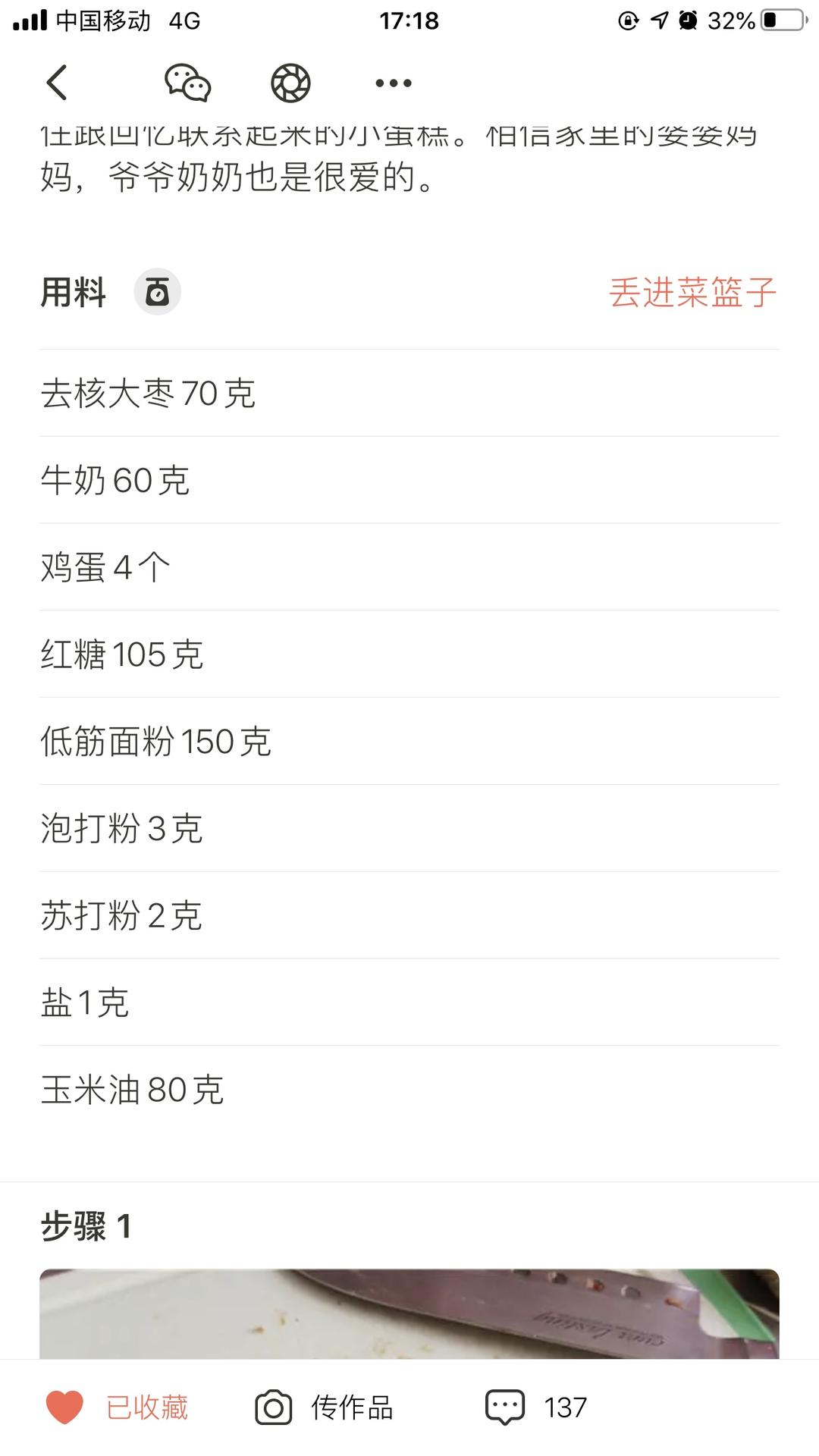
Task: Go back to the previous page
Action: 57,83
